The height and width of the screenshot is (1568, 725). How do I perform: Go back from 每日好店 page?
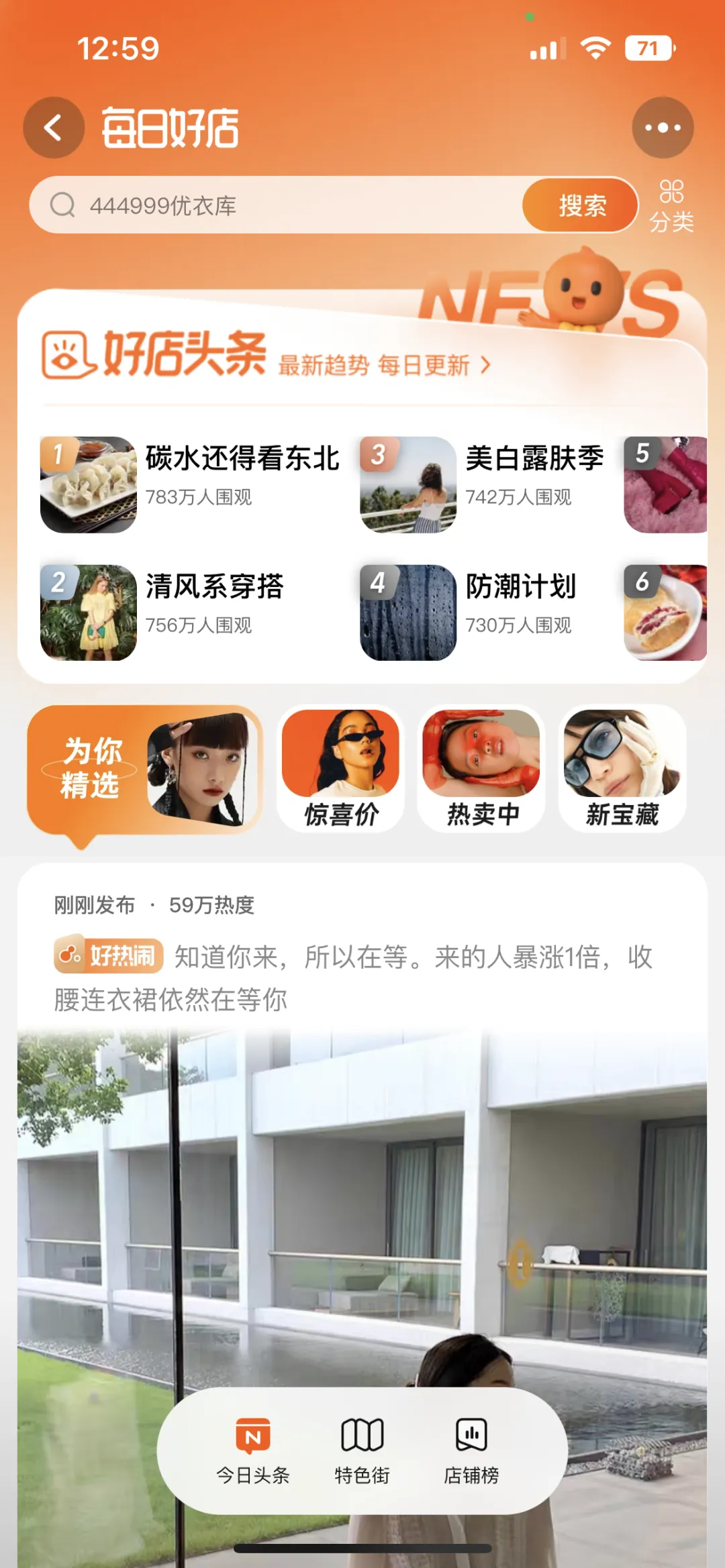click(x=54, y=127)
